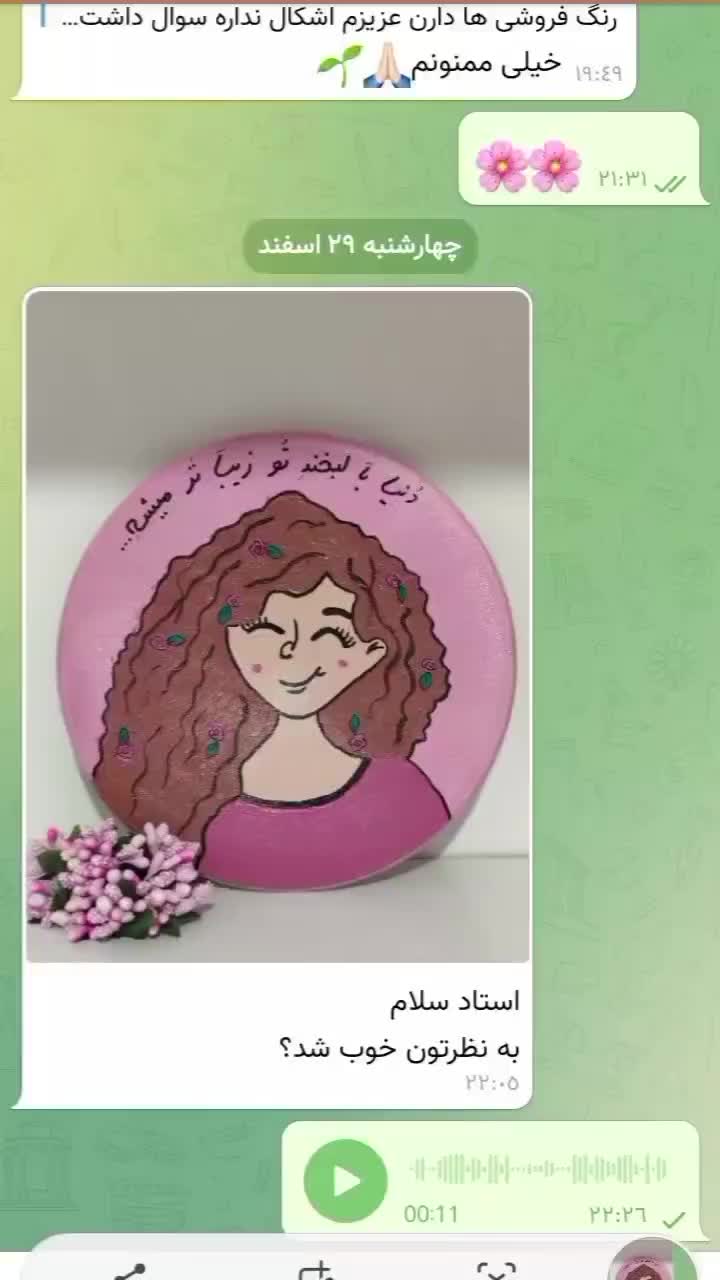Play the 00:11 voice message

[345, 1181]
